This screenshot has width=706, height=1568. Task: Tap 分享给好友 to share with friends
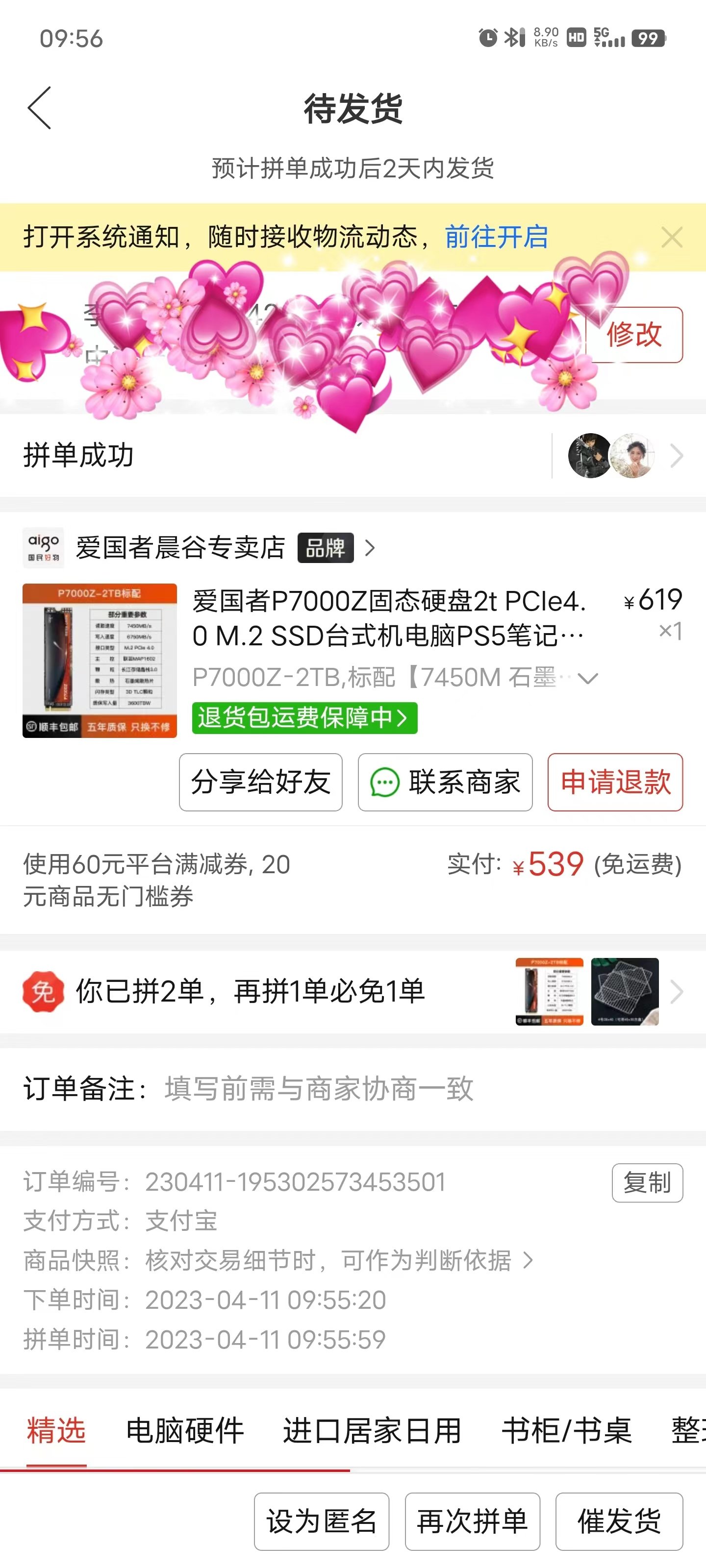click(261, 782)
